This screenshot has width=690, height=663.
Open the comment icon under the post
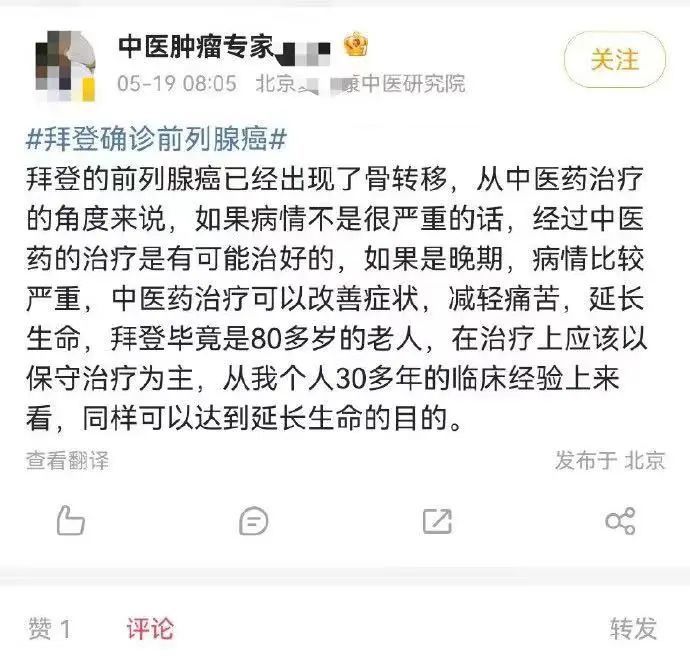click(x=254, y=520)
